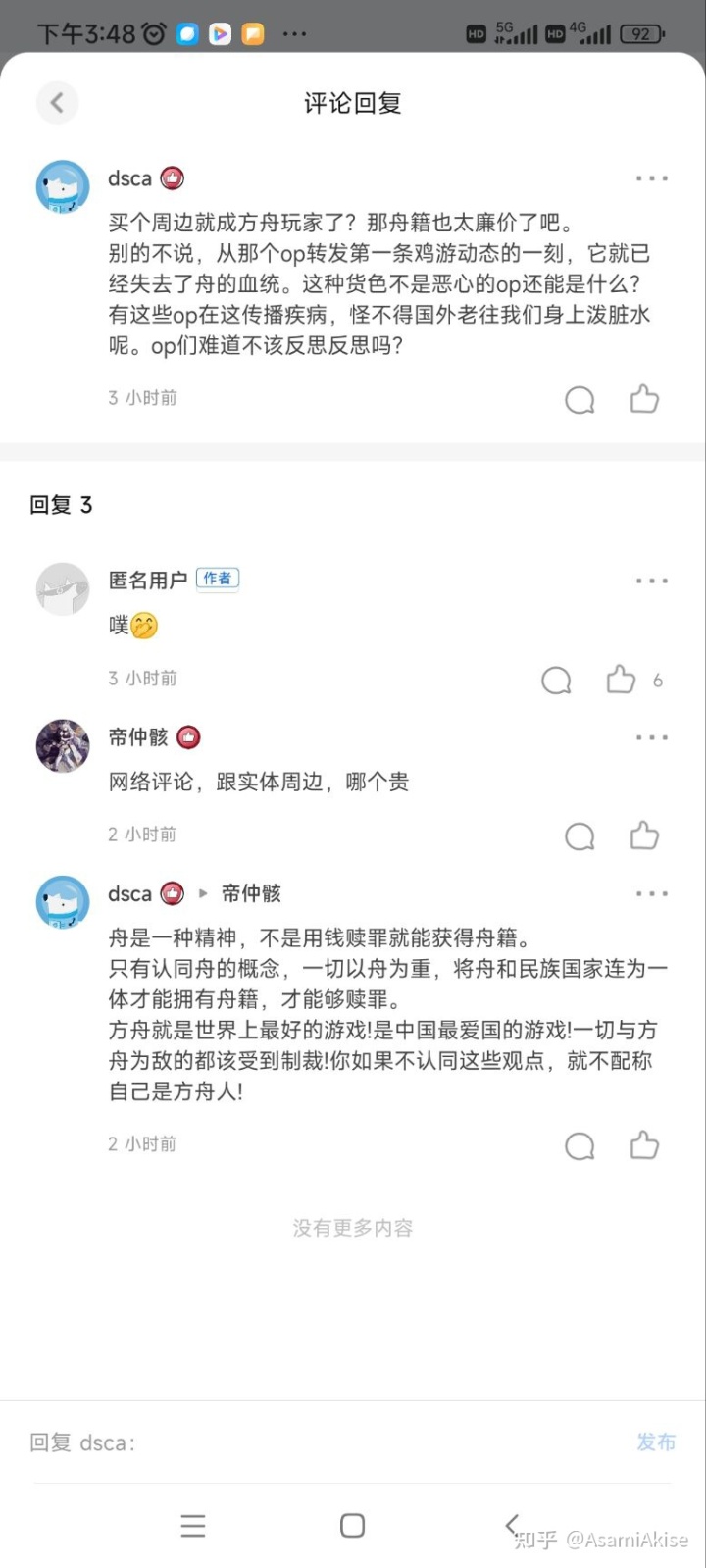This screenshot has height=1568, width=706.
Task: Focus the 回复 dsca input field
Action: (314, 1442)
